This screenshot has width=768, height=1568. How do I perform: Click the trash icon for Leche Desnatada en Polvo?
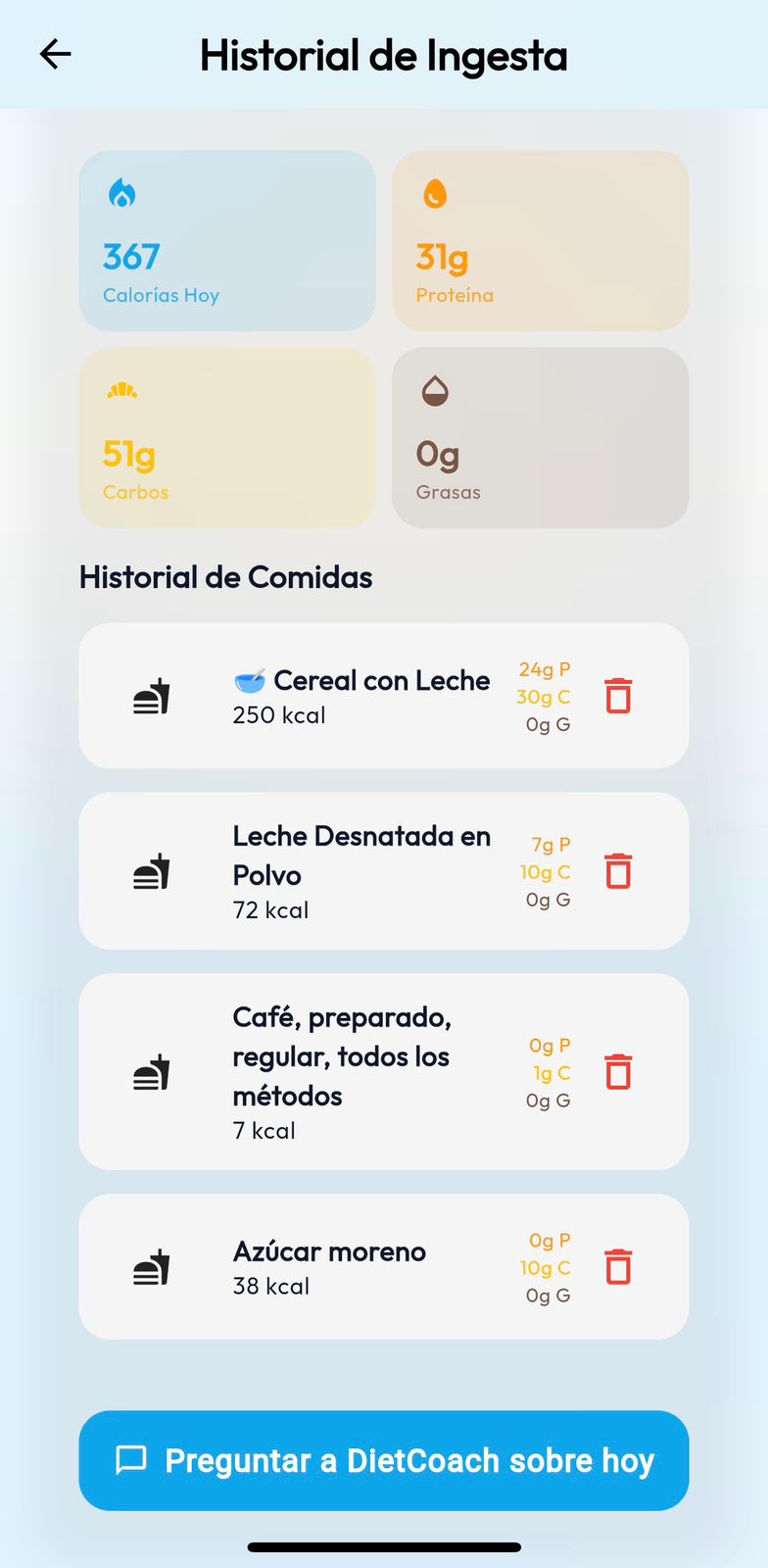(x=617, y=871)
